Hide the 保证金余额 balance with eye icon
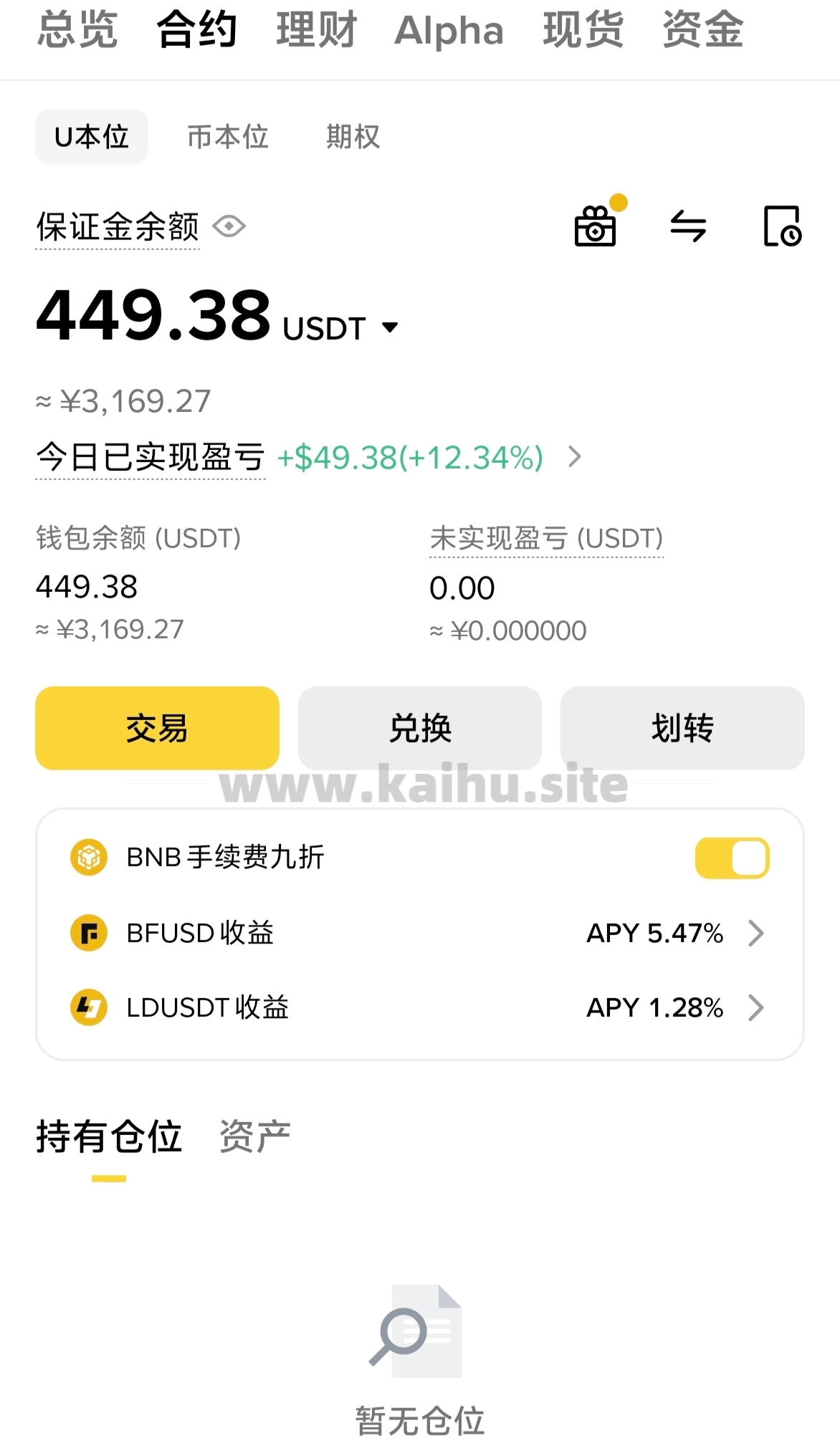 click(x=229, y=227)
